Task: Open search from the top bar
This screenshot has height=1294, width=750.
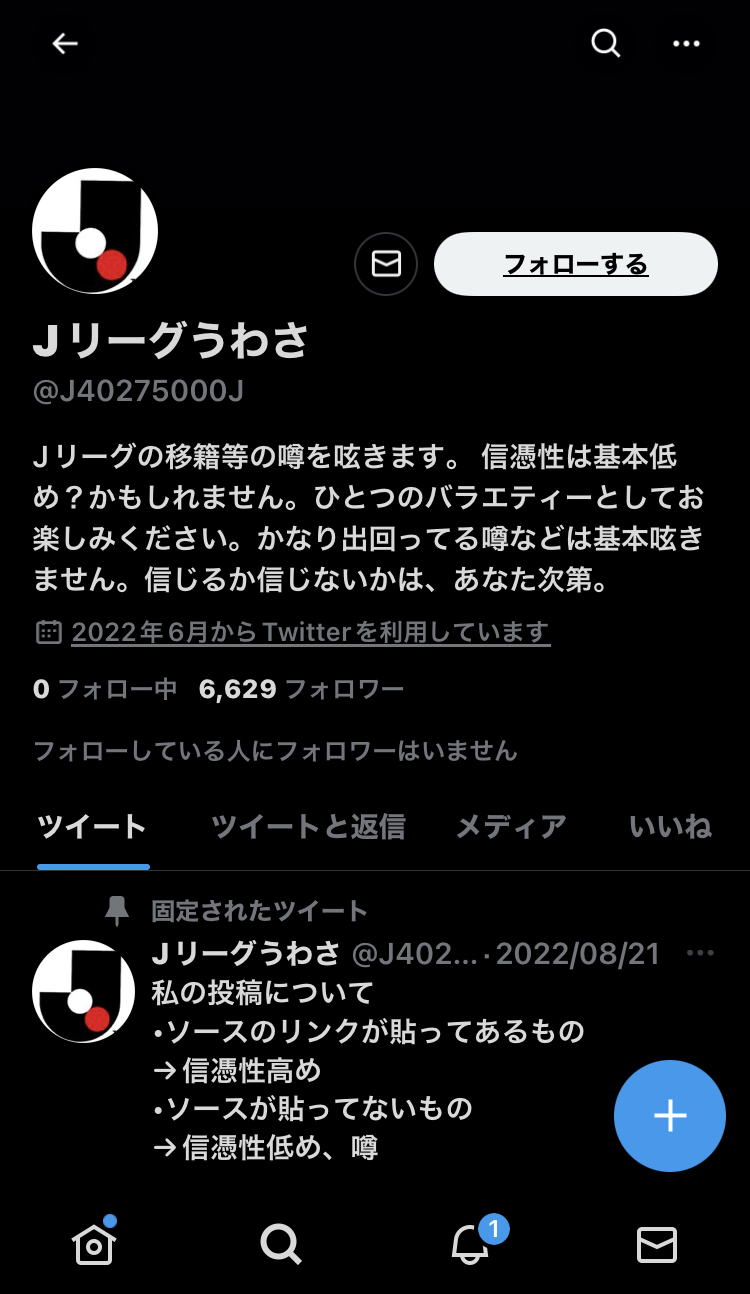Action: click(x=606, y=43)
